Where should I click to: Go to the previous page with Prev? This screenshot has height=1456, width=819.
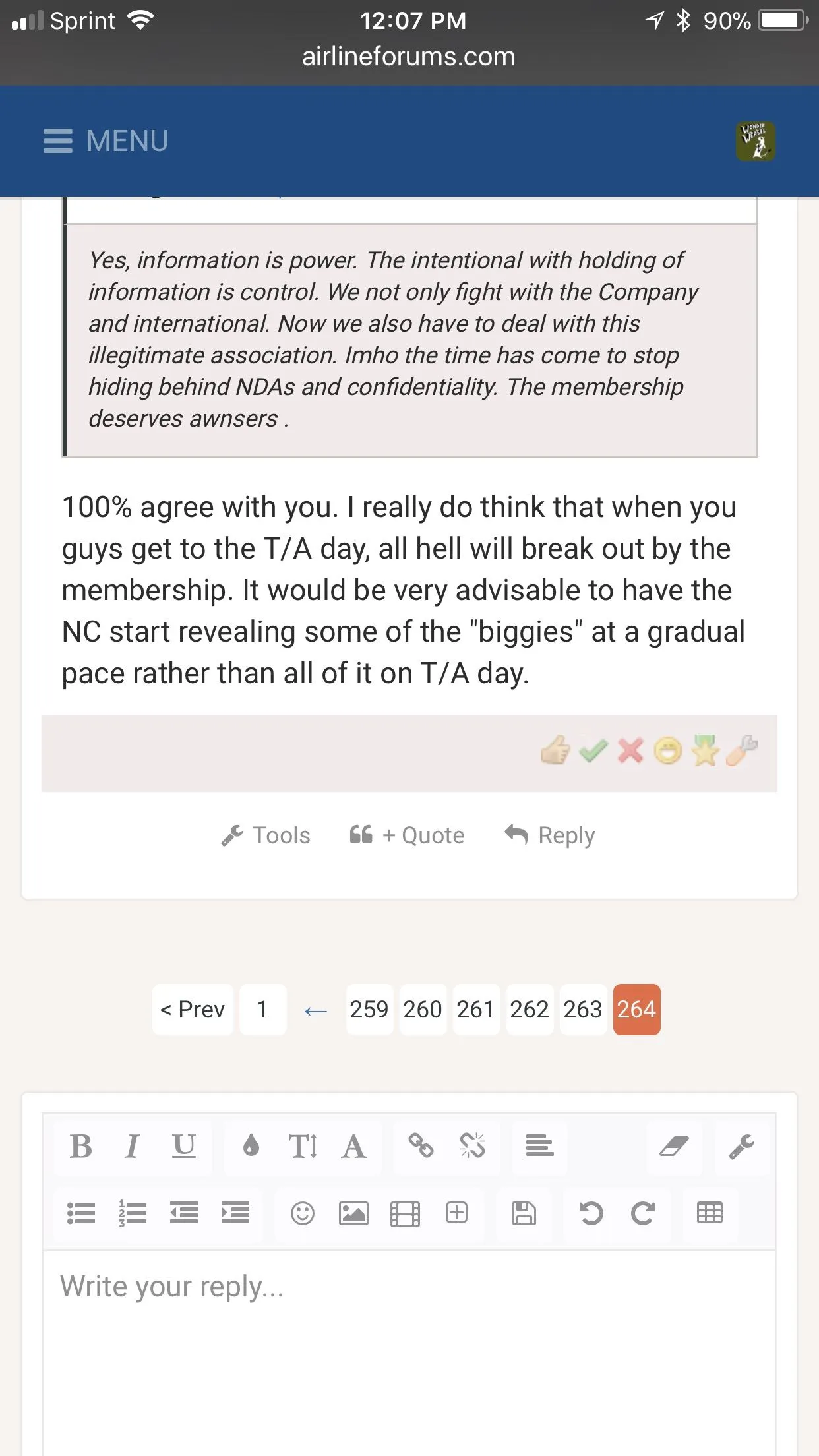point(193,1010)
